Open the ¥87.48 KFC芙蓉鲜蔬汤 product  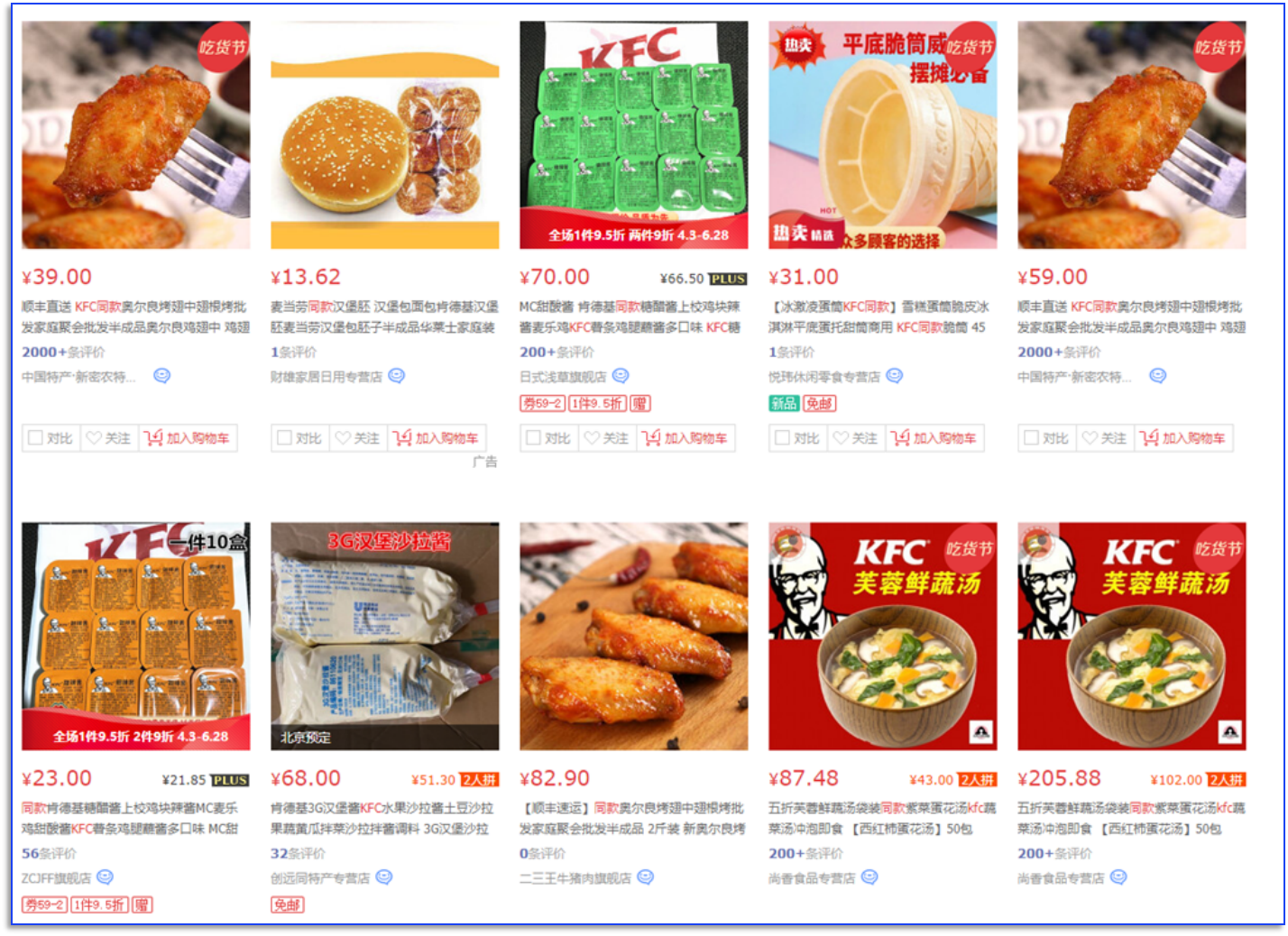(x=882, y=636)
